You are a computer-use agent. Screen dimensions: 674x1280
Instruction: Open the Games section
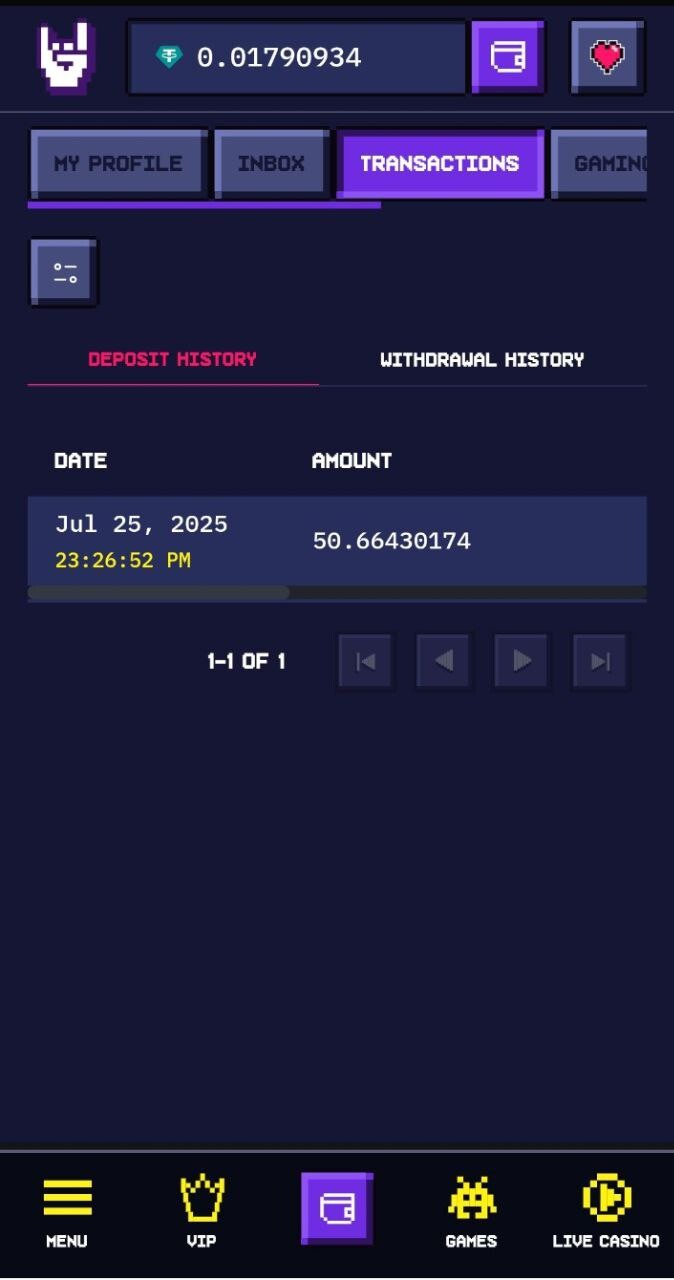[471, 1212]
